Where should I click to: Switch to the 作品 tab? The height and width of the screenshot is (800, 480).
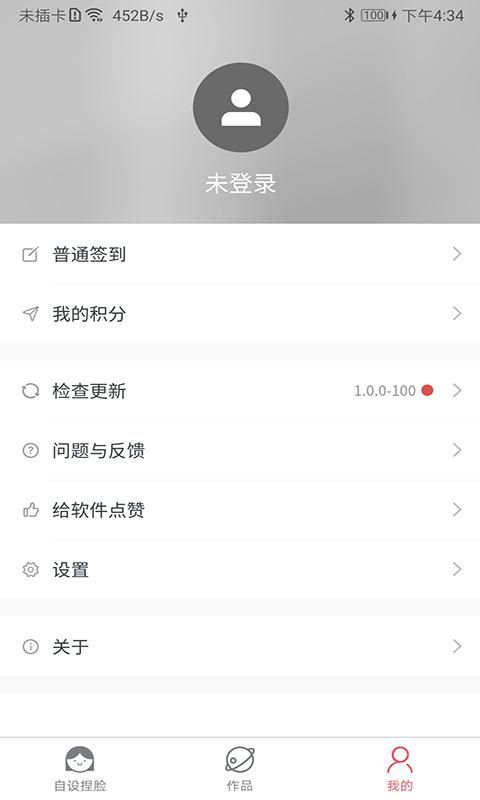pyautogui.click(x=240, y=769)
